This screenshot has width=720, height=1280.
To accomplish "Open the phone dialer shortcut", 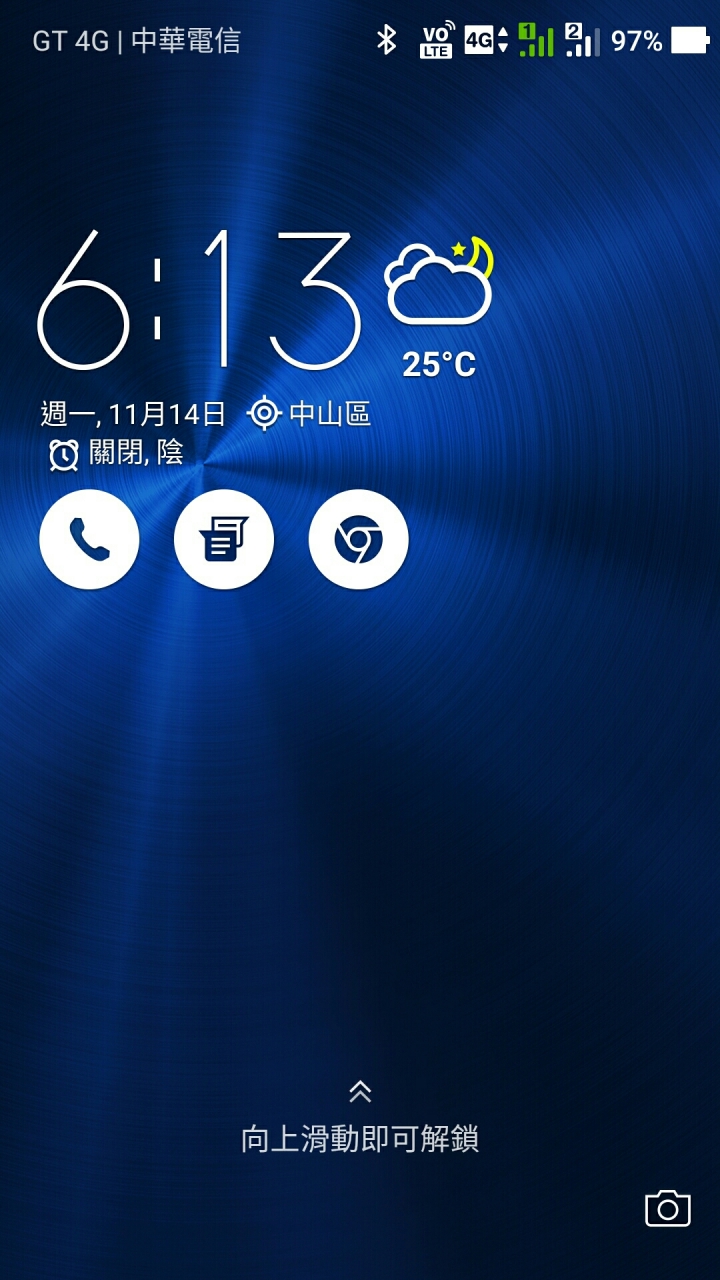I will pyautogui.click(x=89, y=540).
